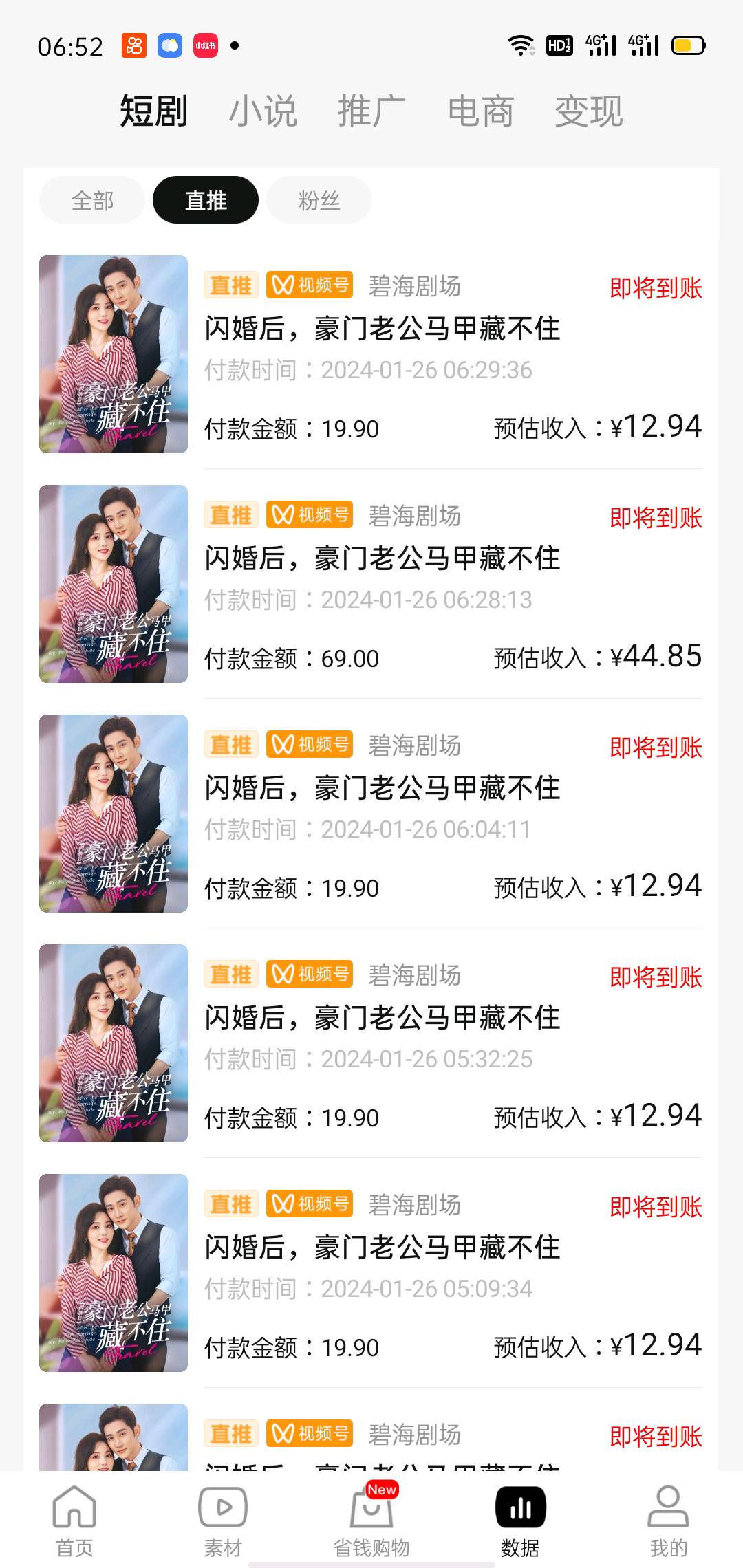Switch to the 小说 top tab
Viewport: 743px width, 1568px height.
(263, 111)
